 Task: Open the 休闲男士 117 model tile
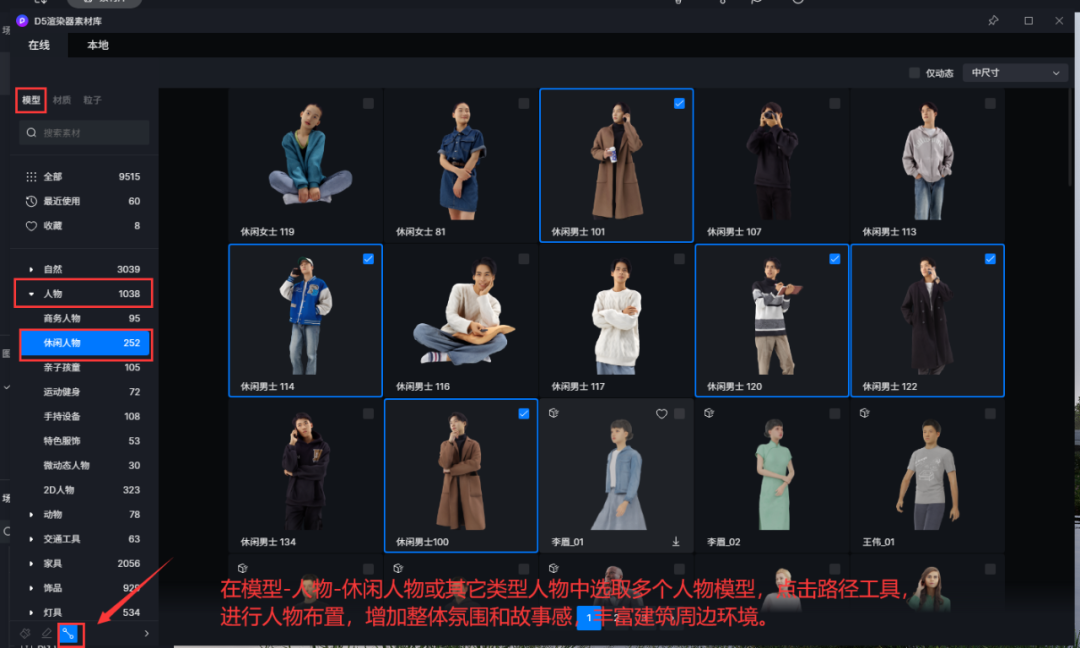point(616,320)
